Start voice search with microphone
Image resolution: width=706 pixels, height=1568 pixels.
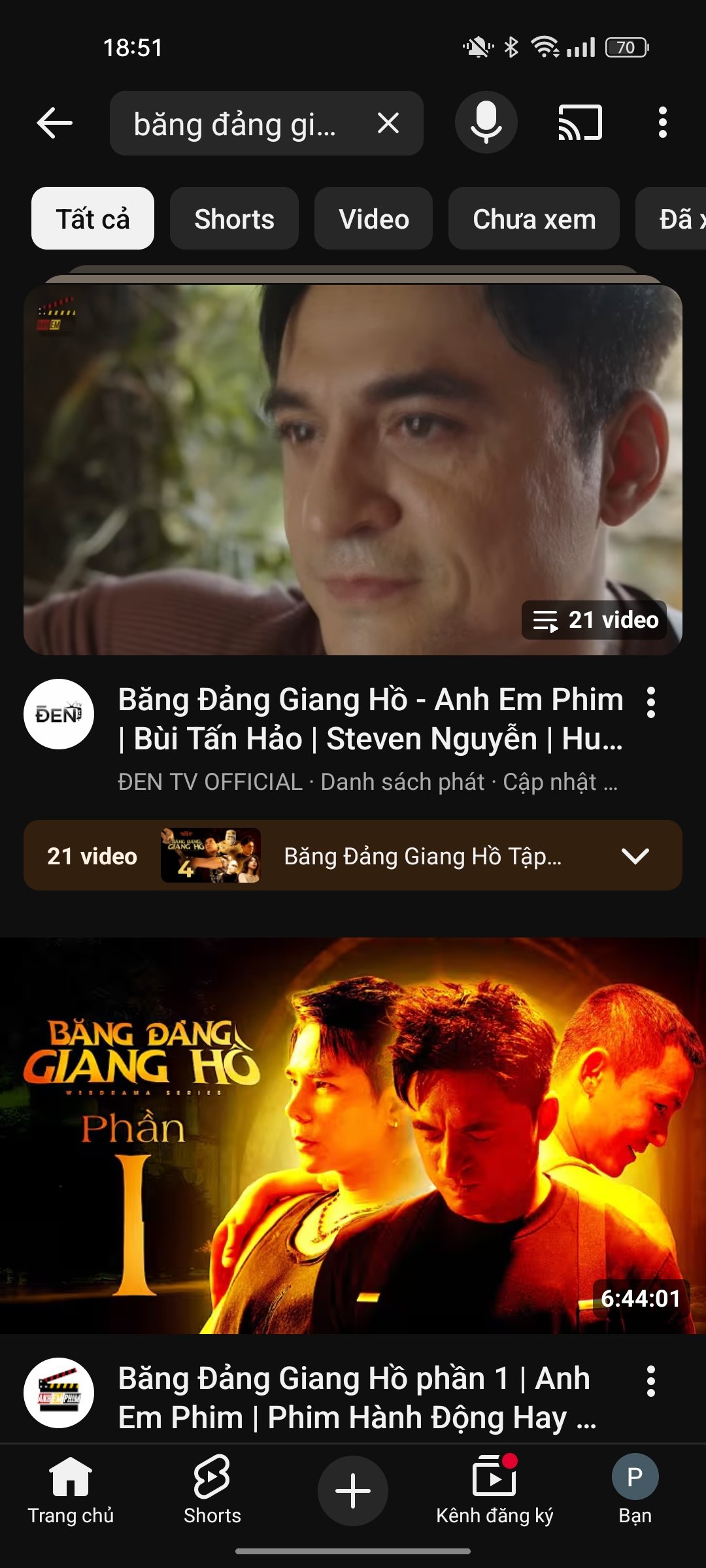[486, 123]
